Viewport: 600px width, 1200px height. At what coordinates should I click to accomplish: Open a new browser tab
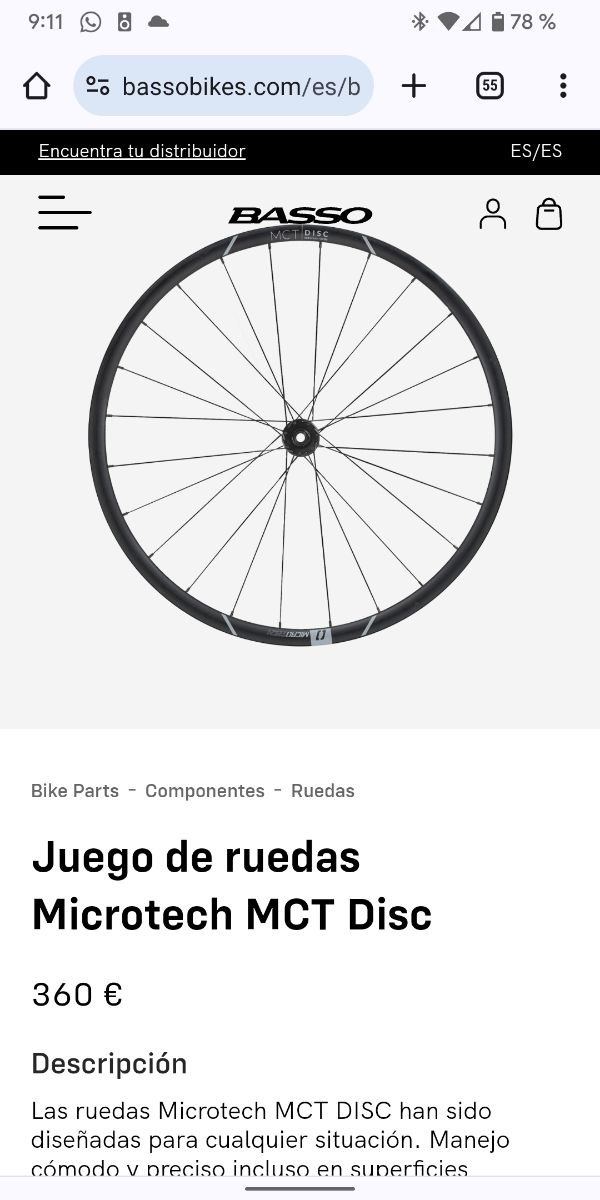click(413, 86)
